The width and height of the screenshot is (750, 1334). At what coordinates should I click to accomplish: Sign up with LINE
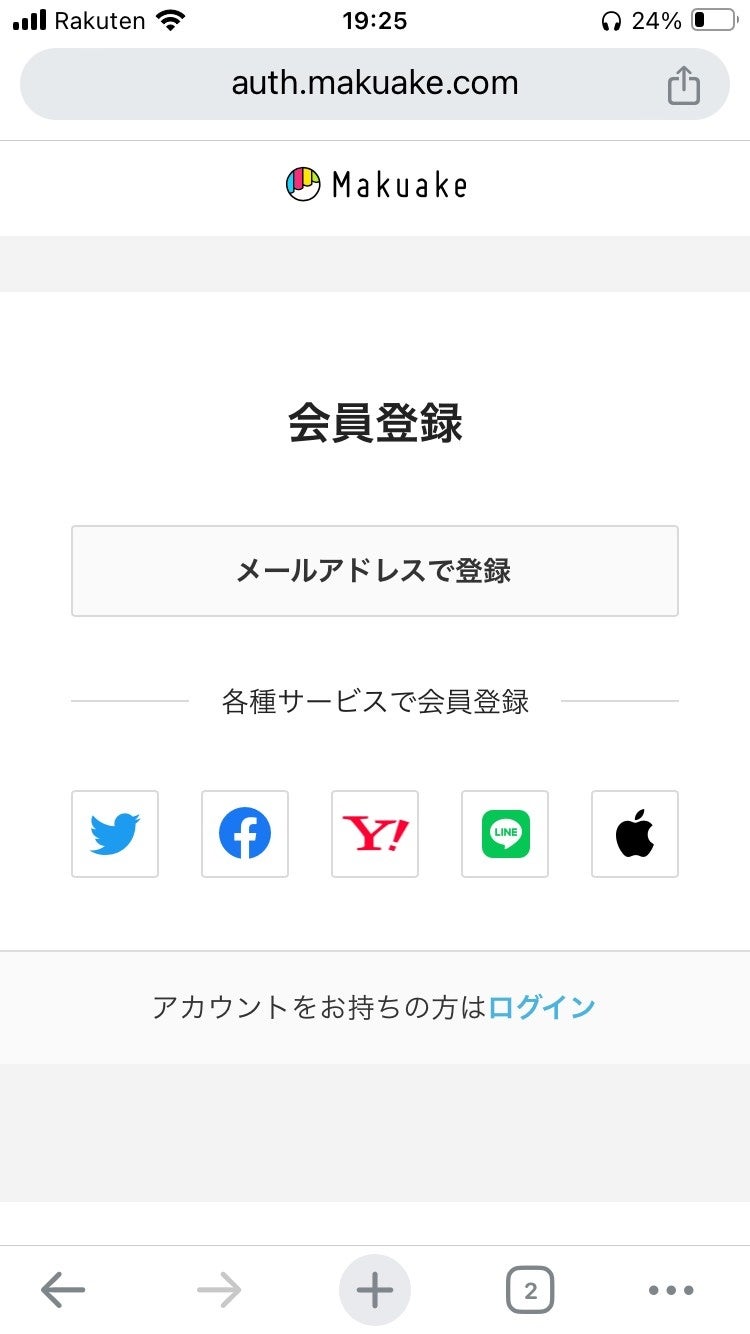tap(505, 834)
